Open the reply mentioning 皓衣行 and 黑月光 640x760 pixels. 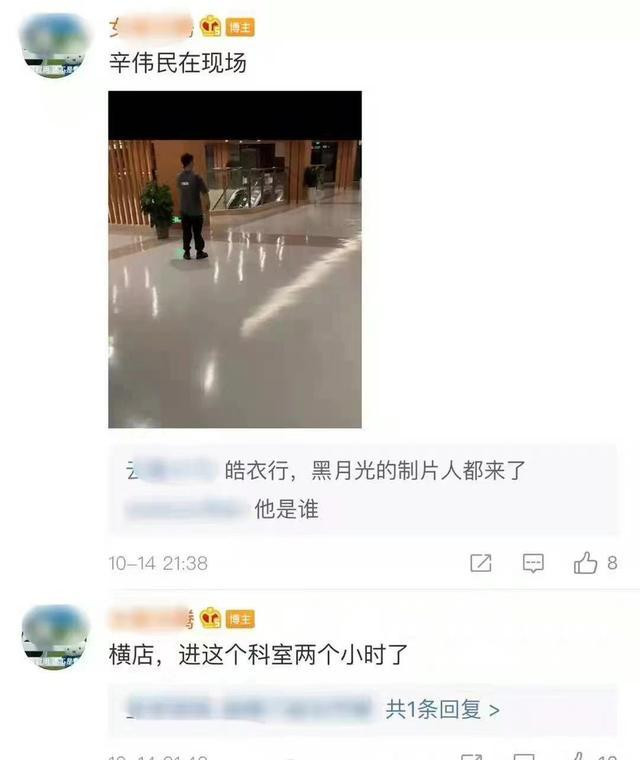380,469
